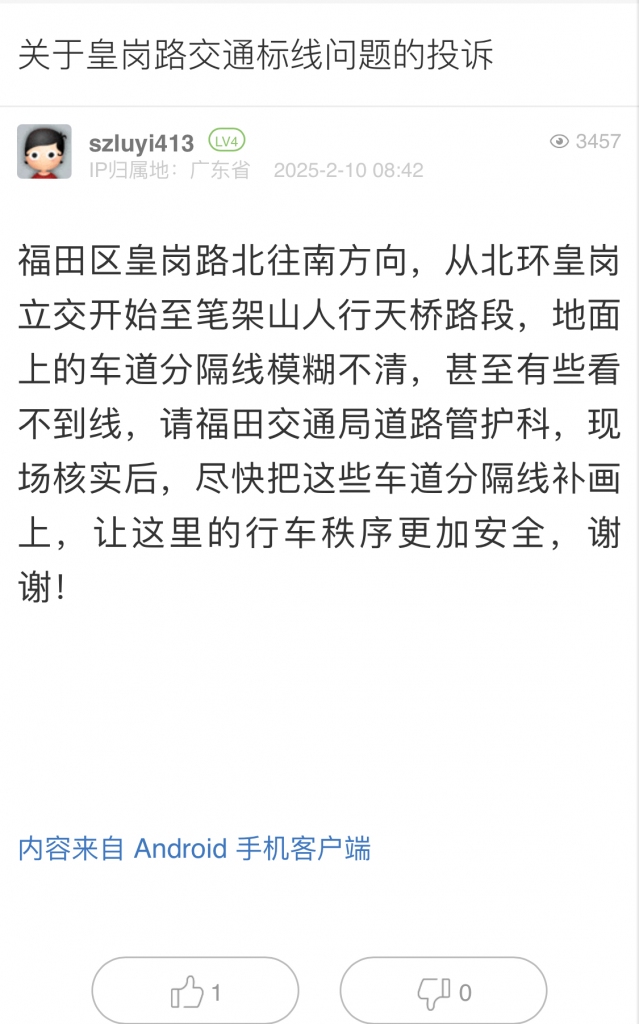Tap the username szluyi413
Viewport: 639px width, 1024px height.
pyautogui.click(x=141, y=143)
